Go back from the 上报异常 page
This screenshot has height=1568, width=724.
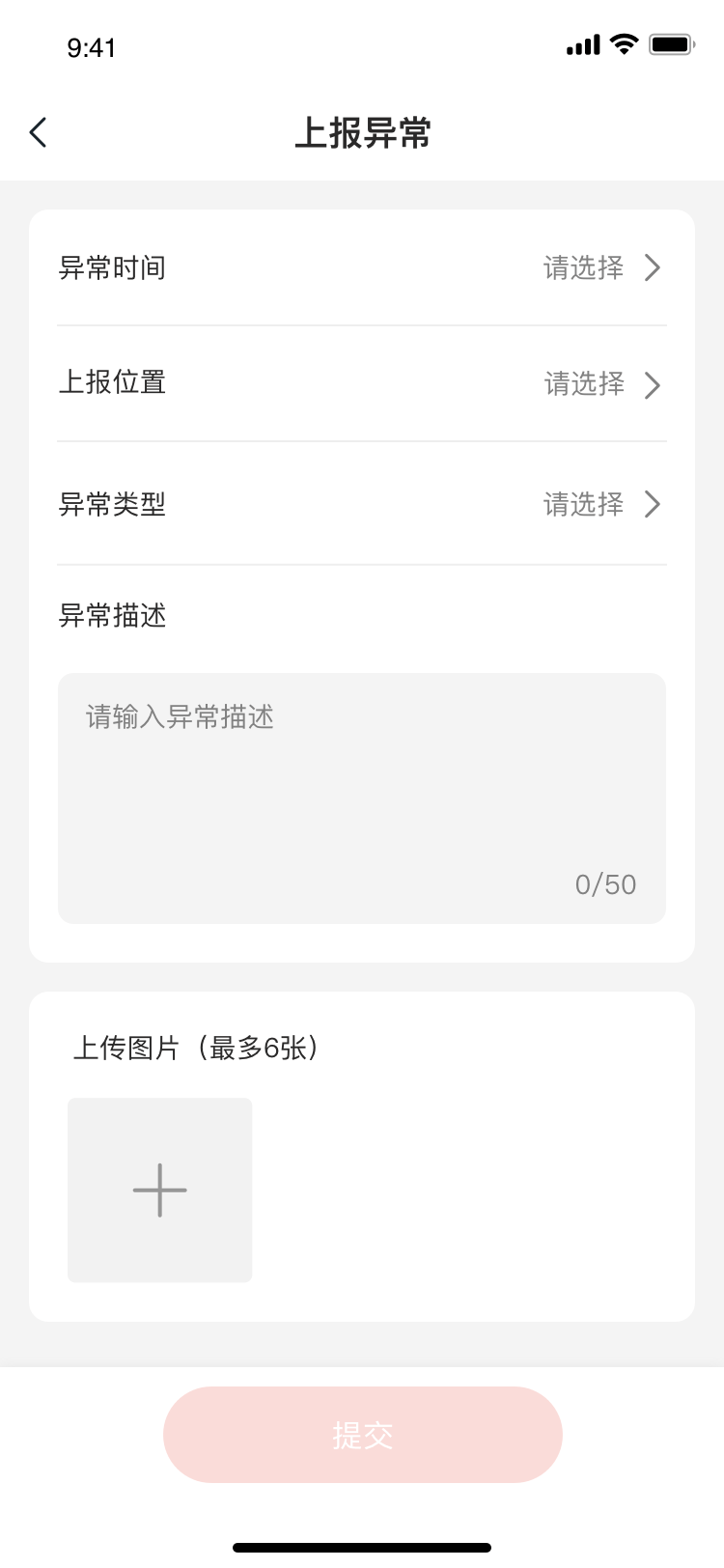click(x=39, y=132)
